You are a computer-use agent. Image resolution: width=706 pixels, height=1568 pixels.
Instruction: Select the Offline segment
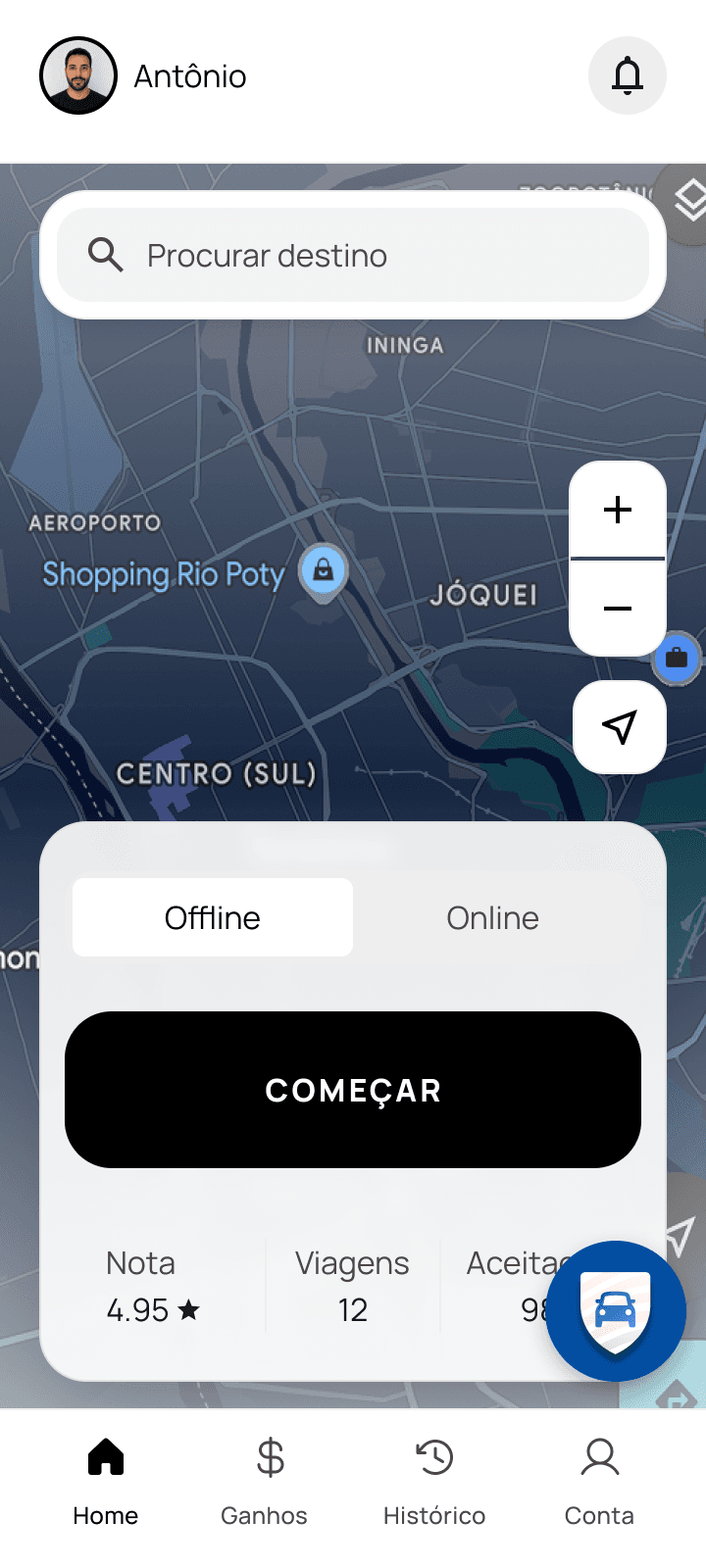(213, 917)
